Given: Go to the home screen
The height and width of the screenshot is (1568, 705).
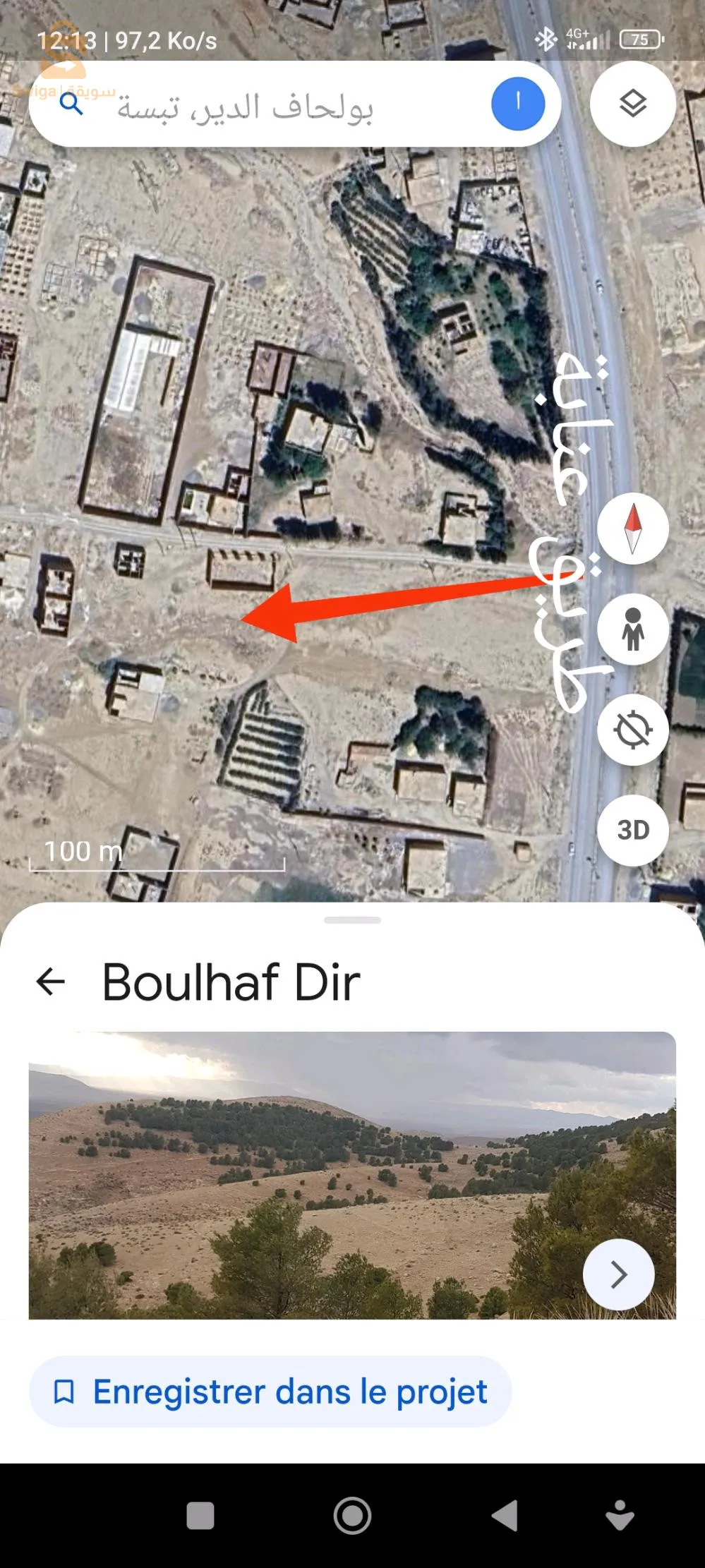Looking at the screenshot, I should pyautogui.click(x=352, y=1515).
